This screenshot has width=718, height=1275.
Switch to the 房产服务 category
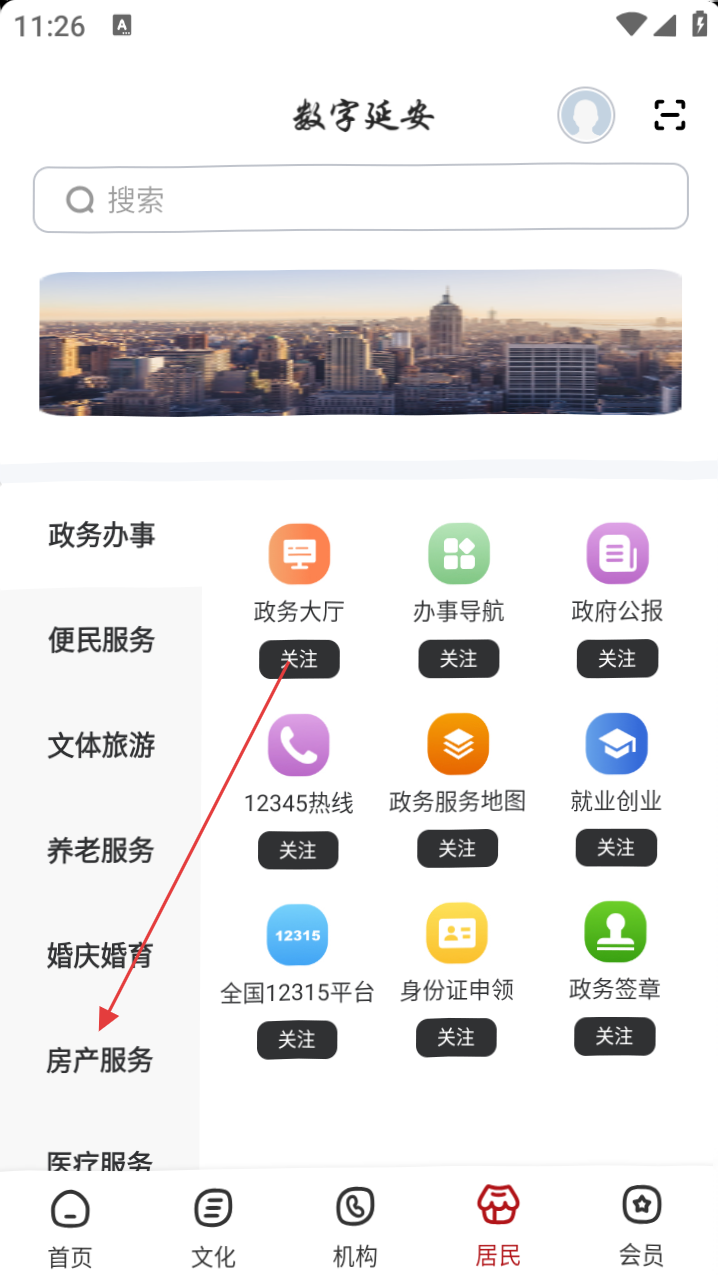pyautogui.click(x=100, y=1060)
